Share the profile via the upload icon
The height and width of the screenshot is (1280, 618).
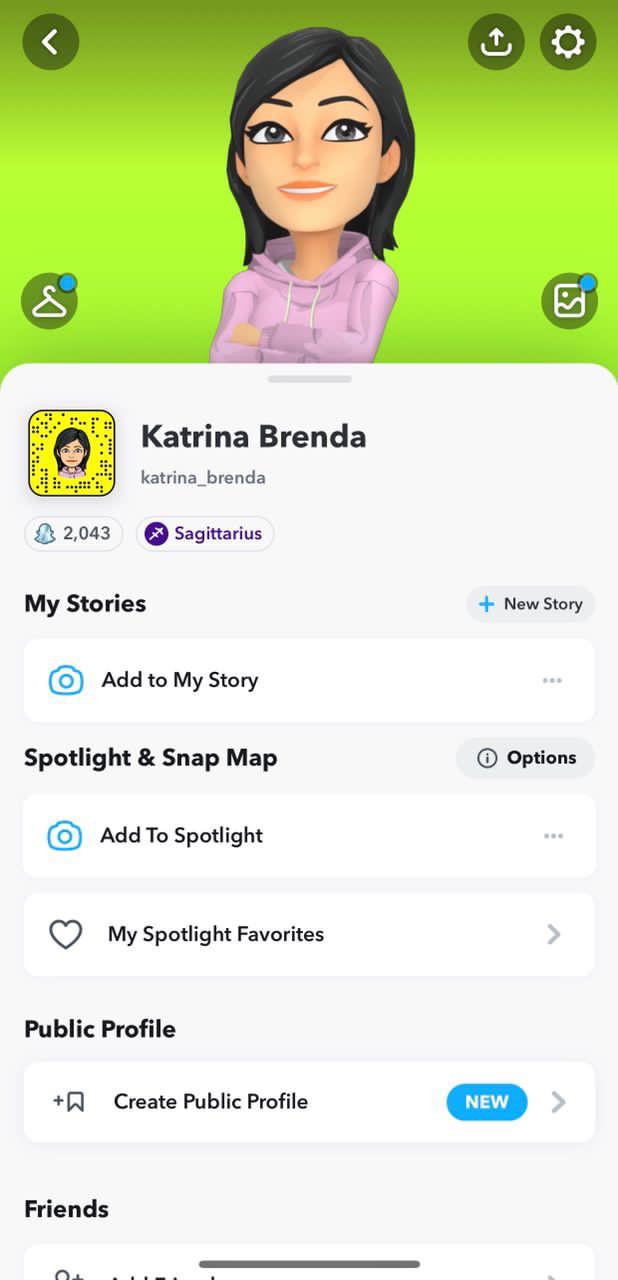[496, 42]
